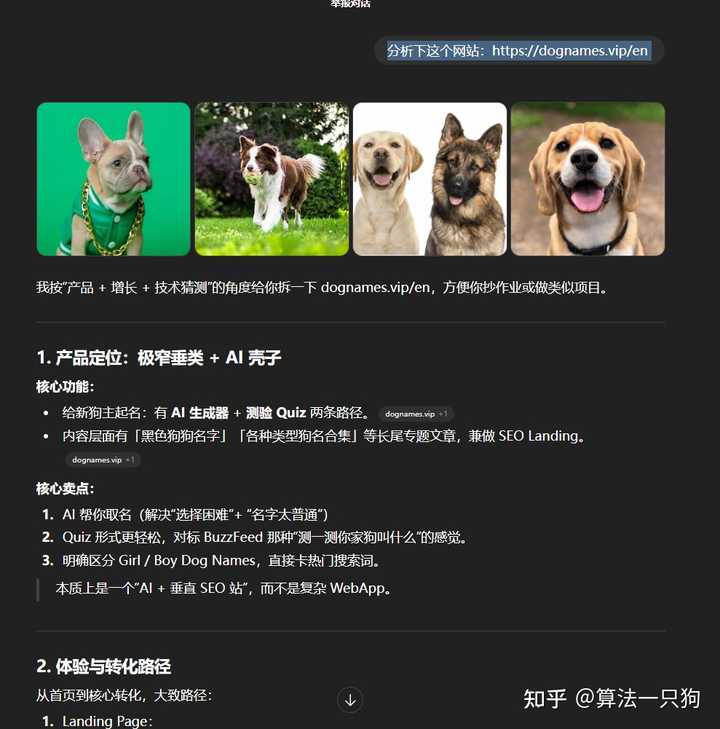Open the smiling beagle image
720x729 pixels.
[x=587, y=179]
